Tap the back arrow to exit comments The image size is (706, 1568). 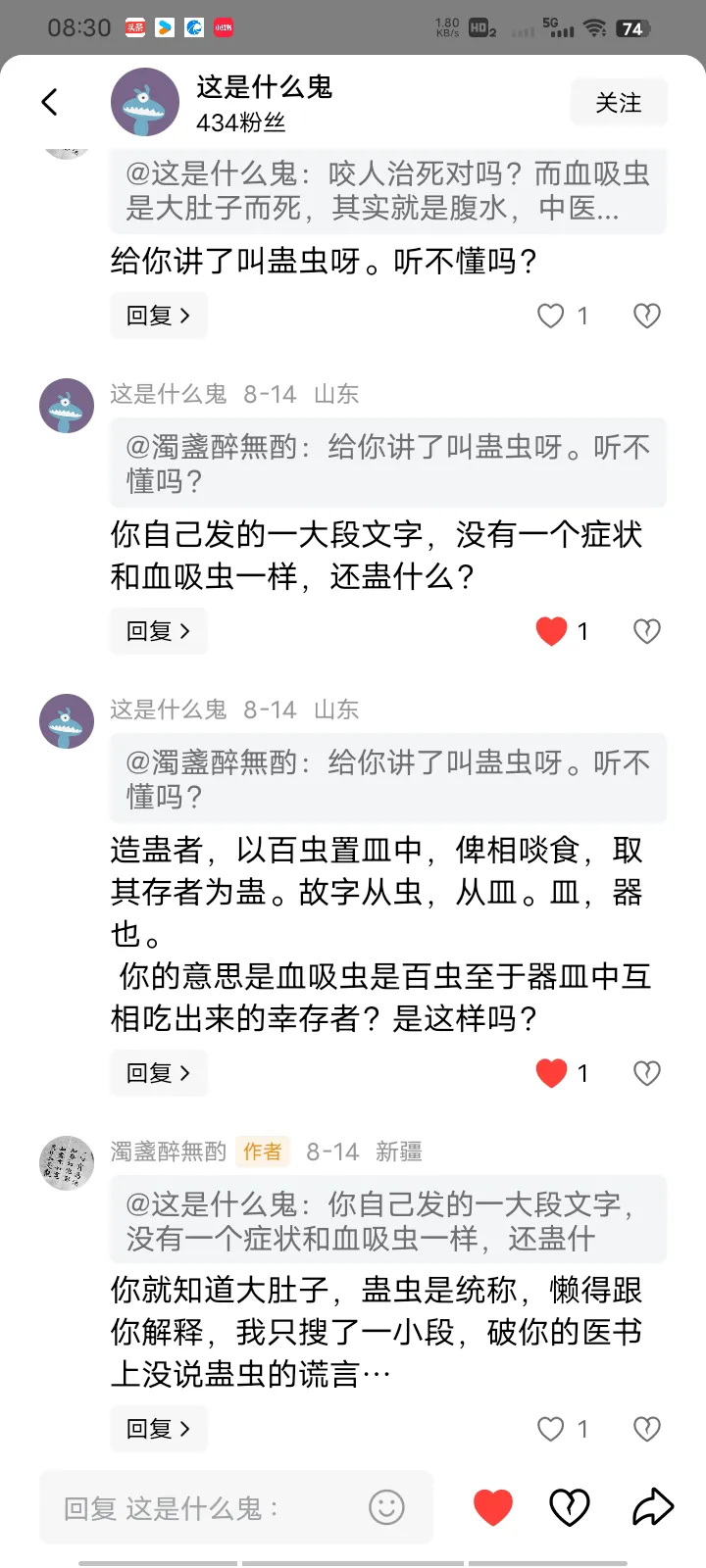coord(50,101)
